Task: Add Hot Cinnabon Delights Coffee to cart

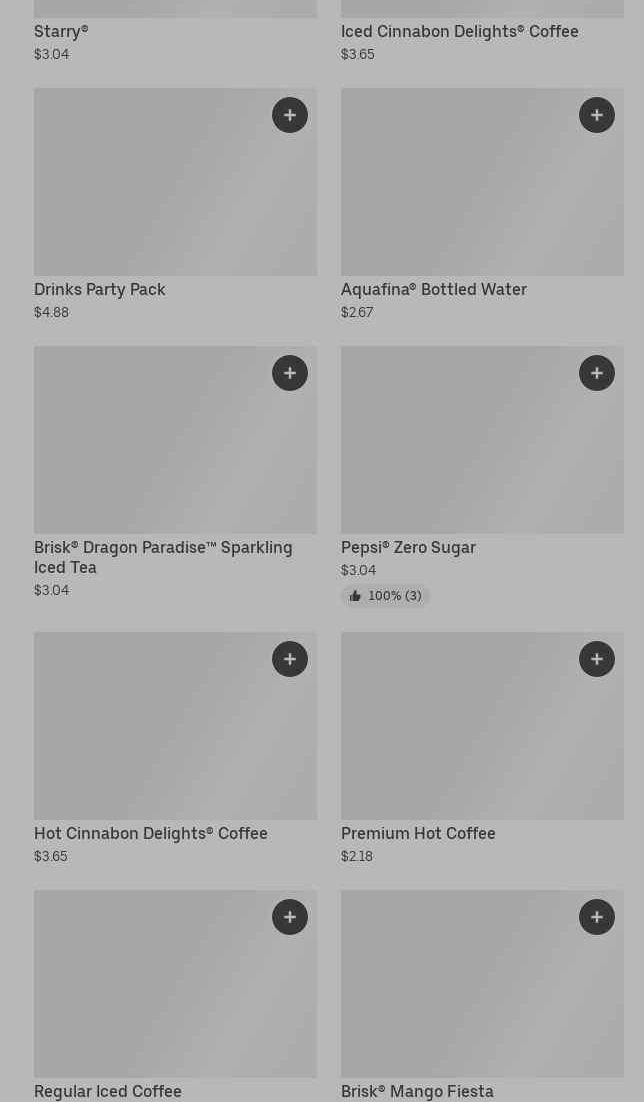Action: pyautogui.click(x=290, y=659)
